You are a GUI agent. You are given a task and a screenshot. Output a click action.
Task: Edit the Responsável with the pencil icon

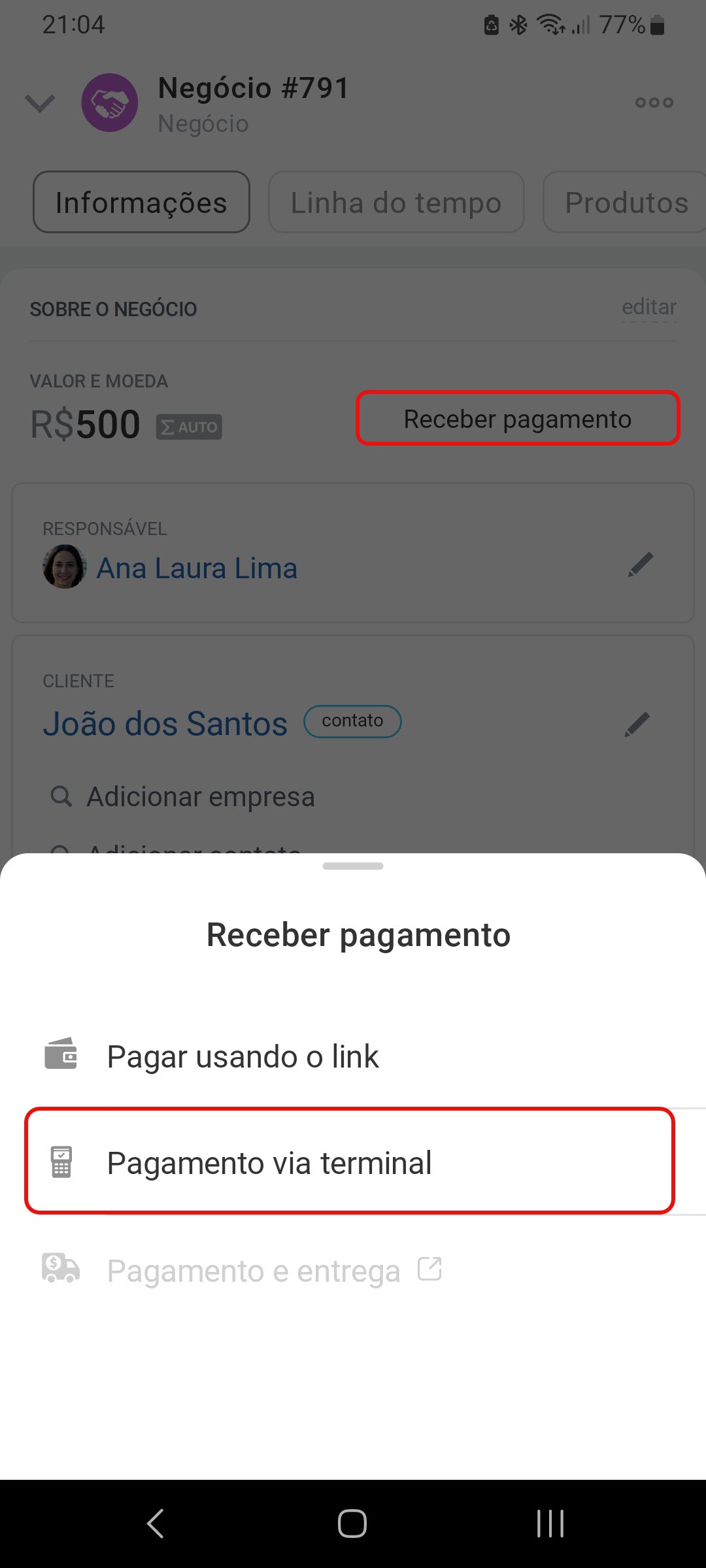tap(640, 564)
